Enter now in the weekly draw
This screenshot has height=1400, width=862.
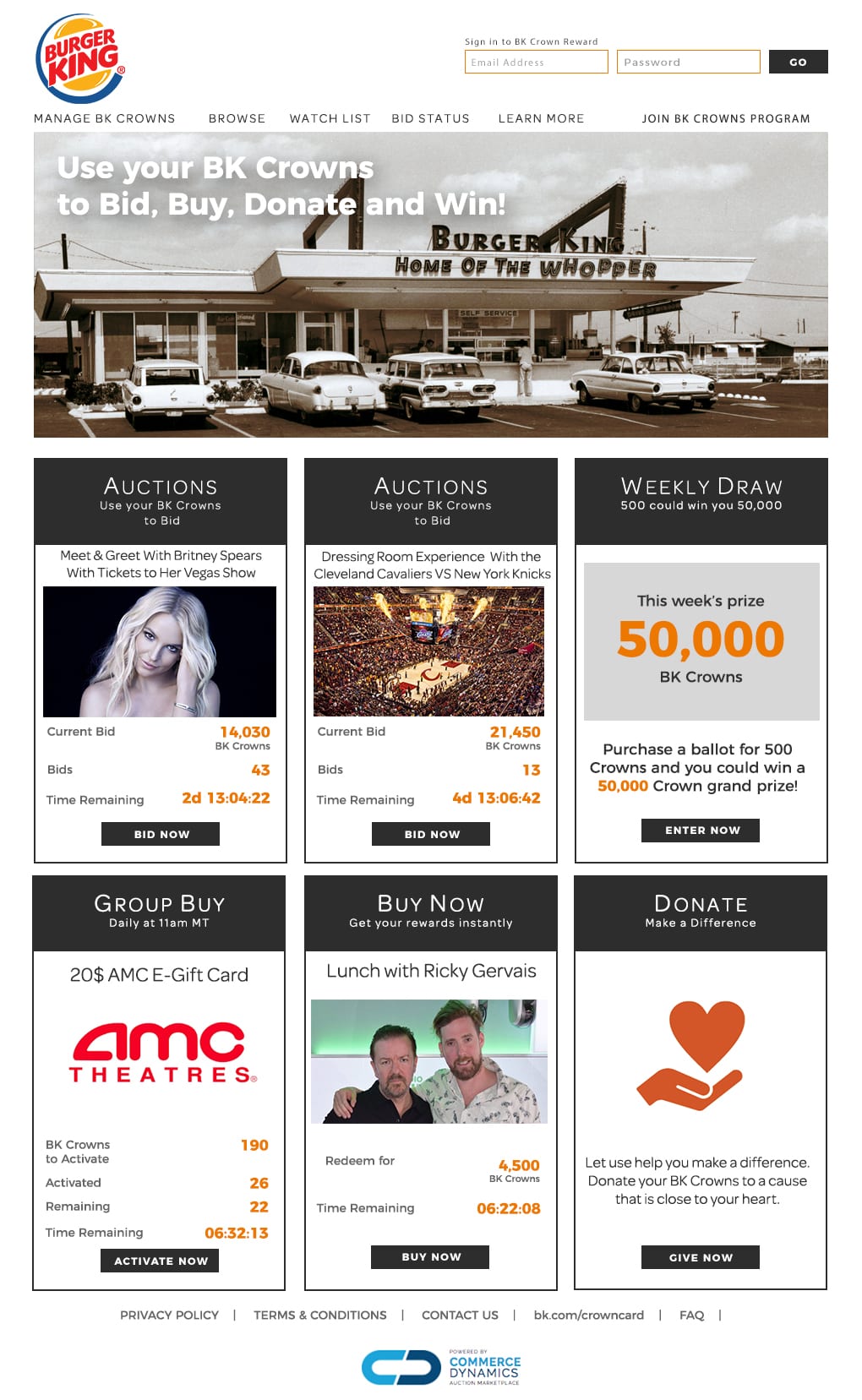click(x=701, y=831)
